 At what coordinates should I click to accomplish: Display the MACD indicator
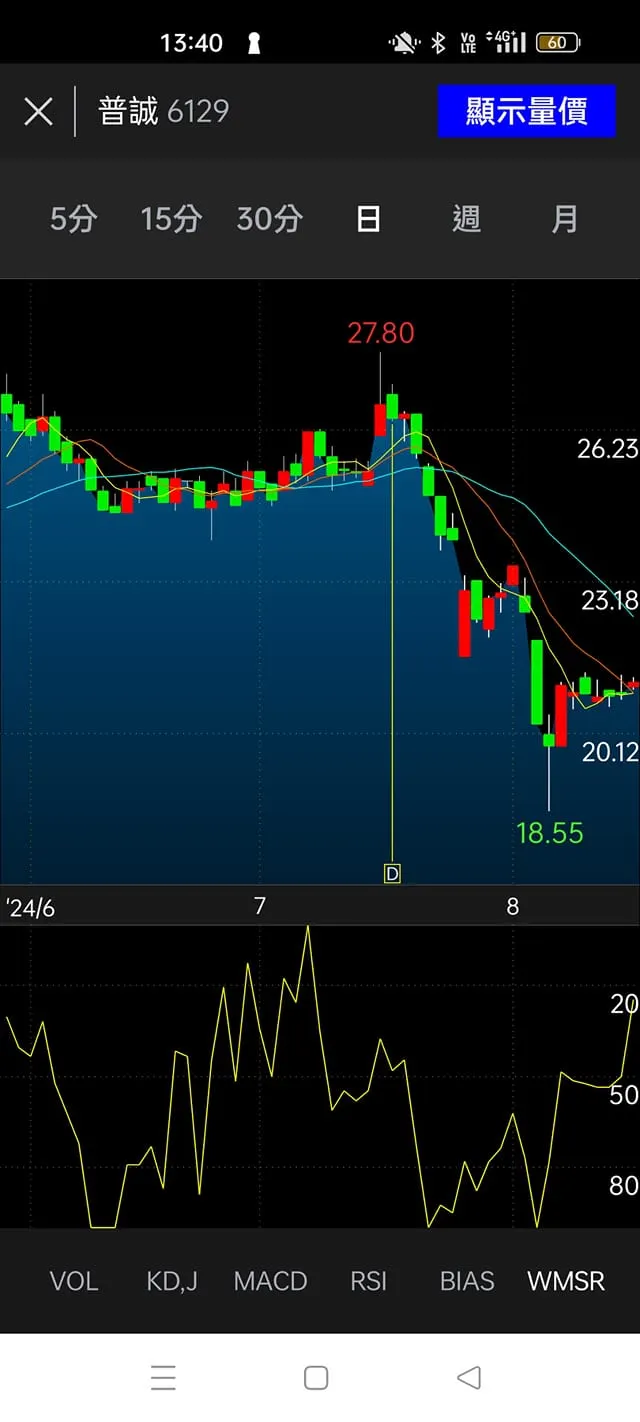point(270,1281)
